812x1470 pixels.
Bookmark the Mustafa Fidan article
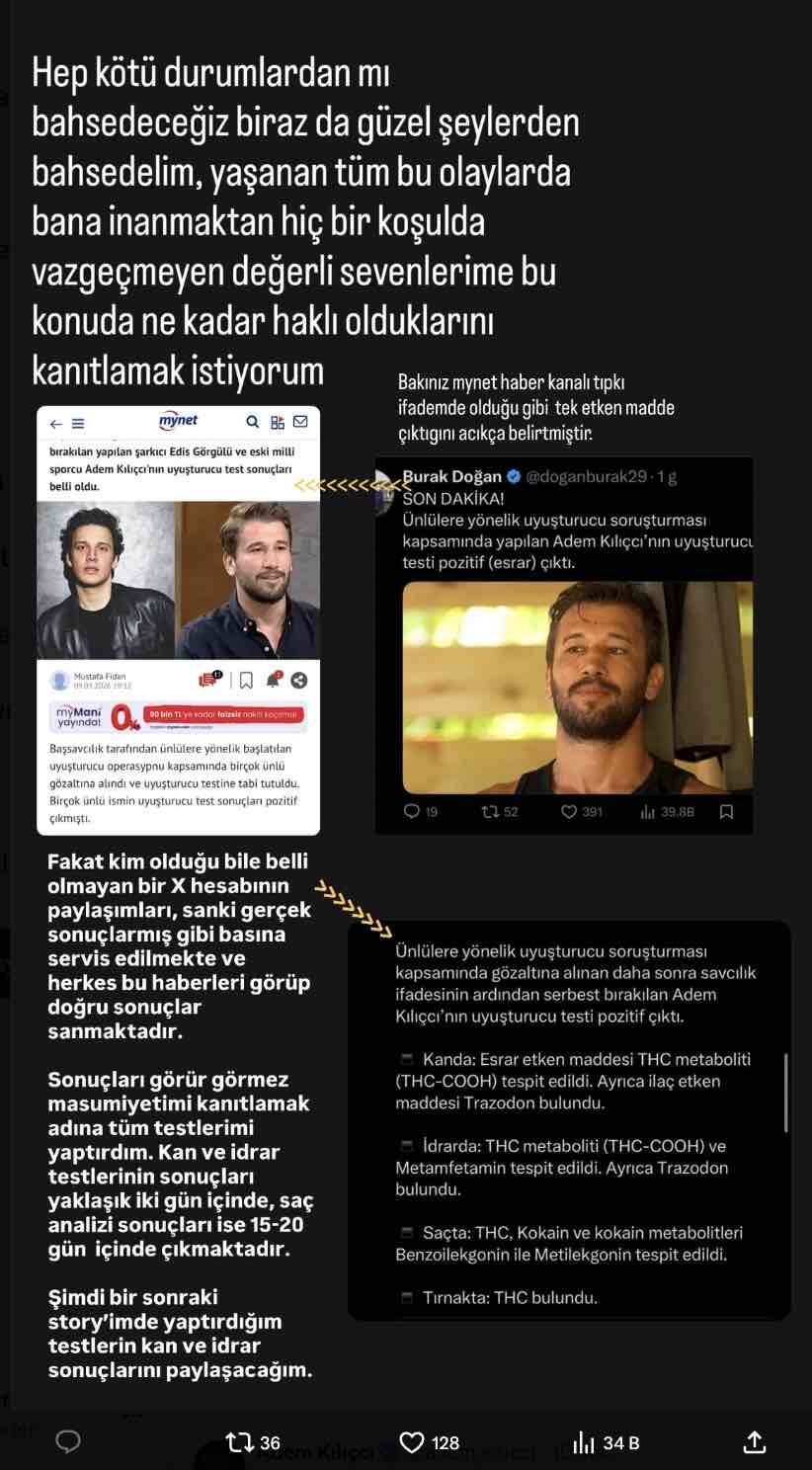click(246, 680)
